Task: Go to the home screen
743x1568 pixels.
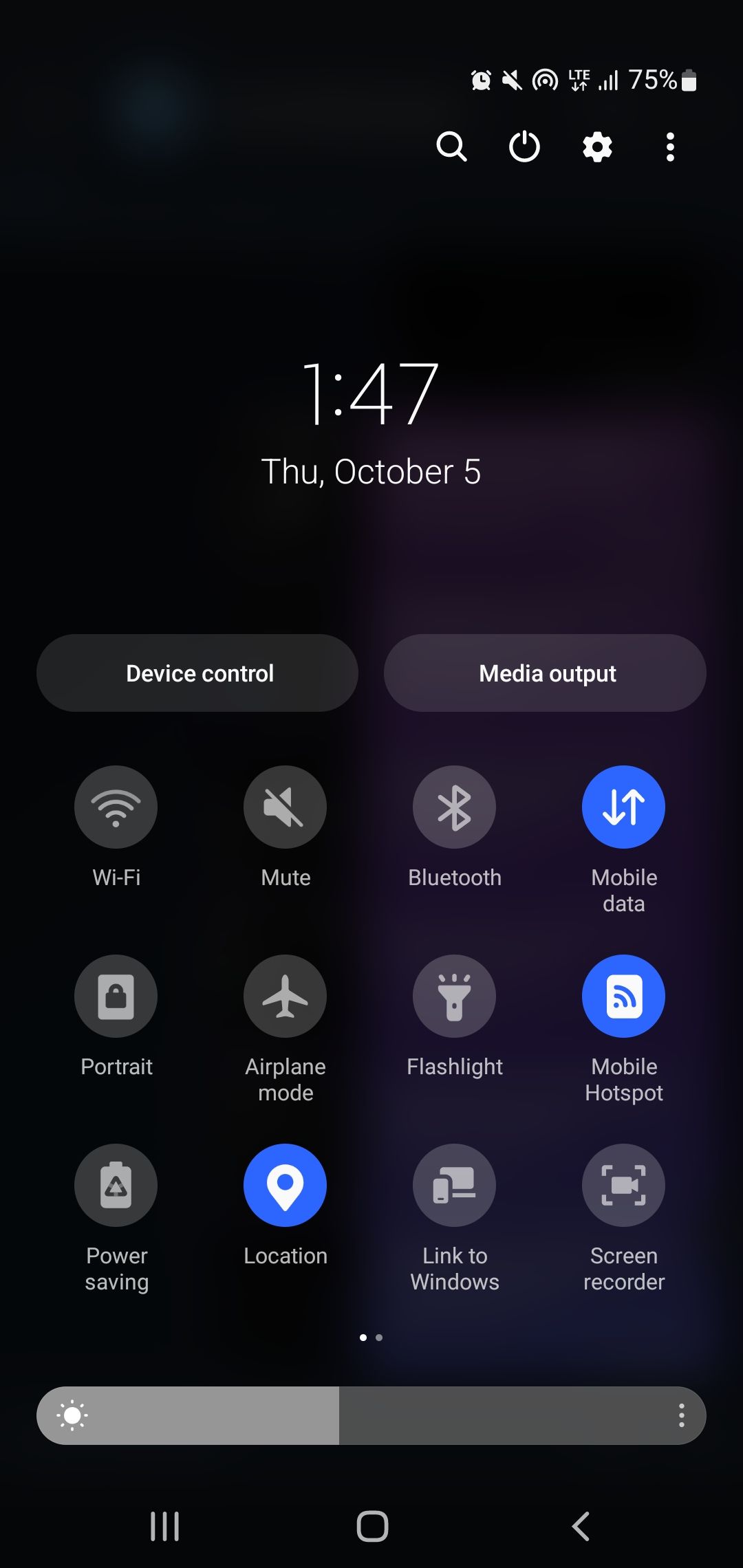Action: click(372, 1526)
